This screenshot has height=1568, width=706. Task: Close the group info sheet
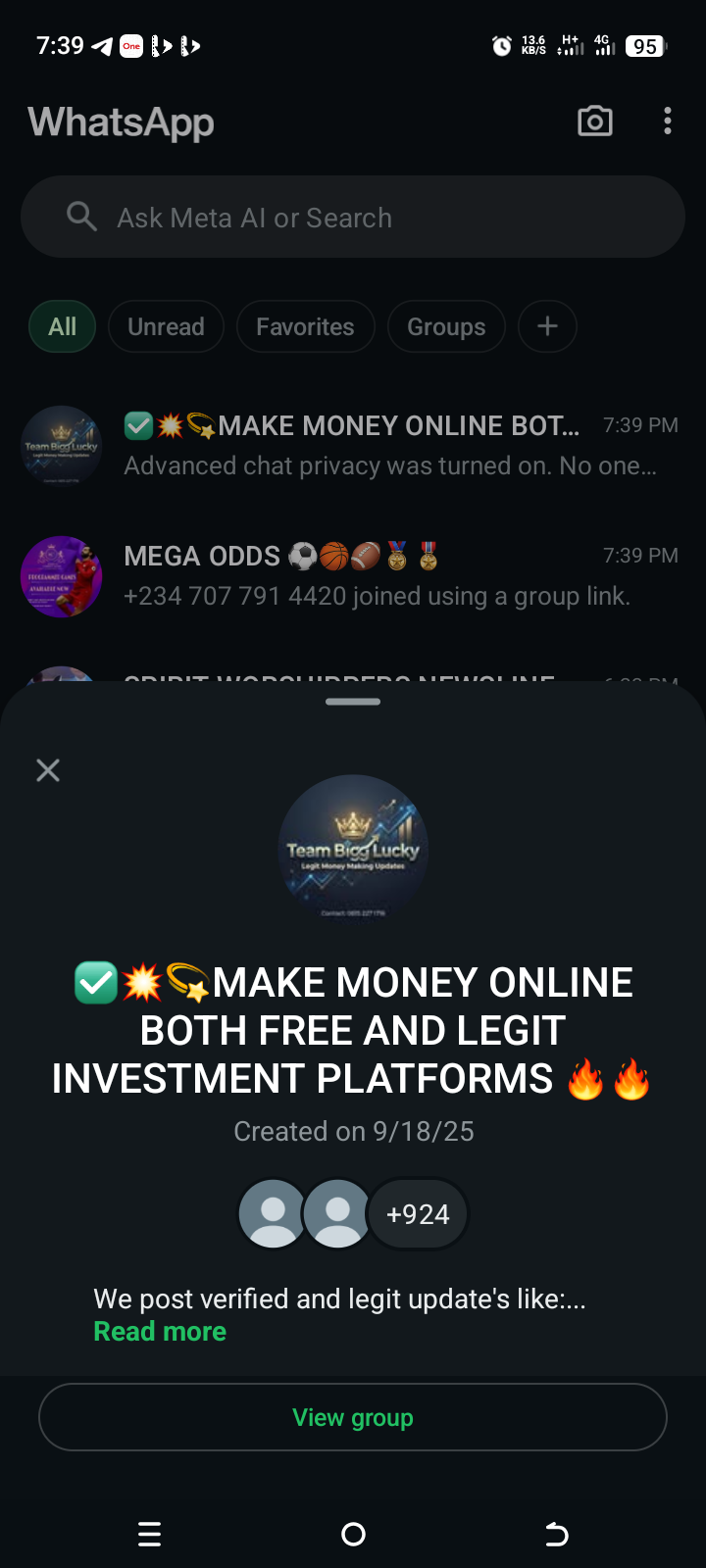click(48, 770)
